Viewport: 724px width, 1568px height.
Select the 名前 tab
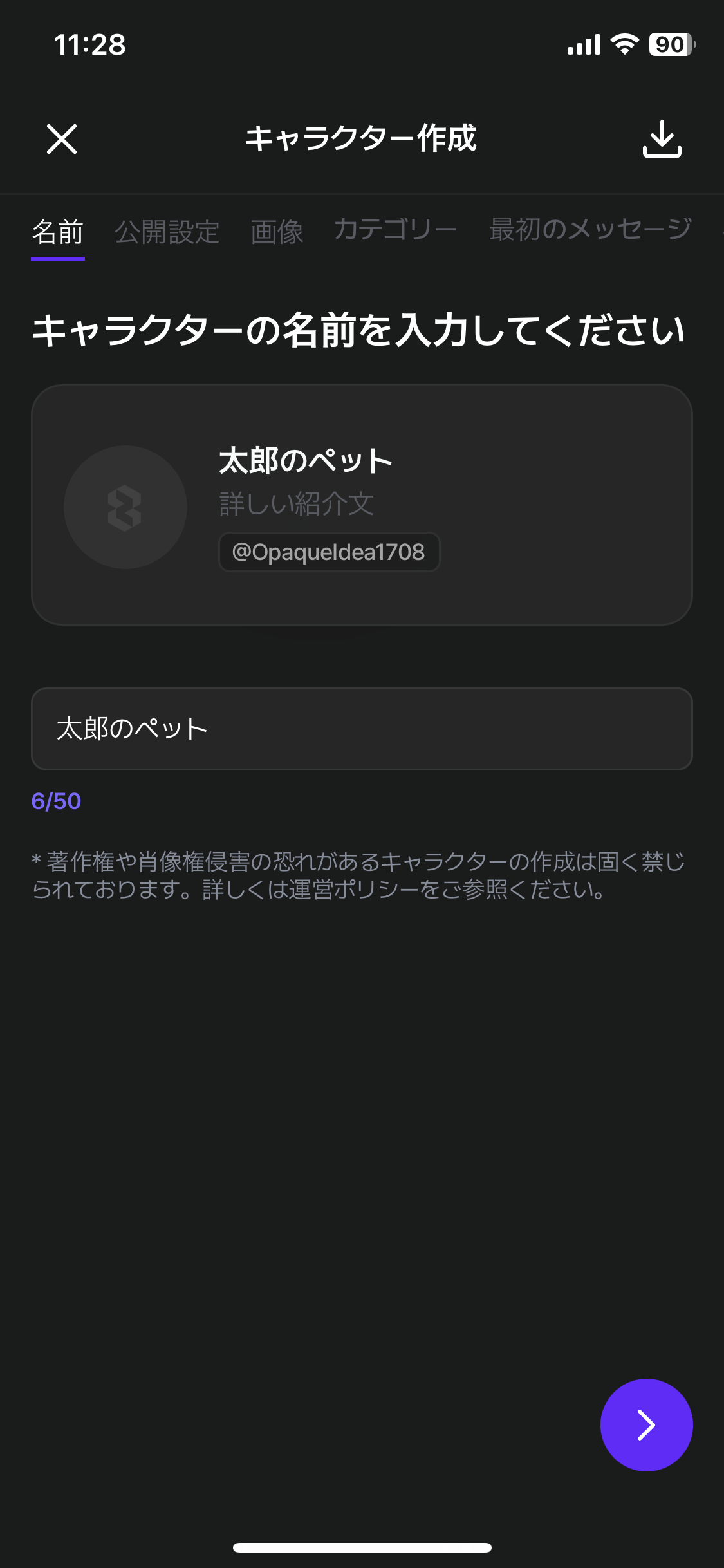point(58,232)
